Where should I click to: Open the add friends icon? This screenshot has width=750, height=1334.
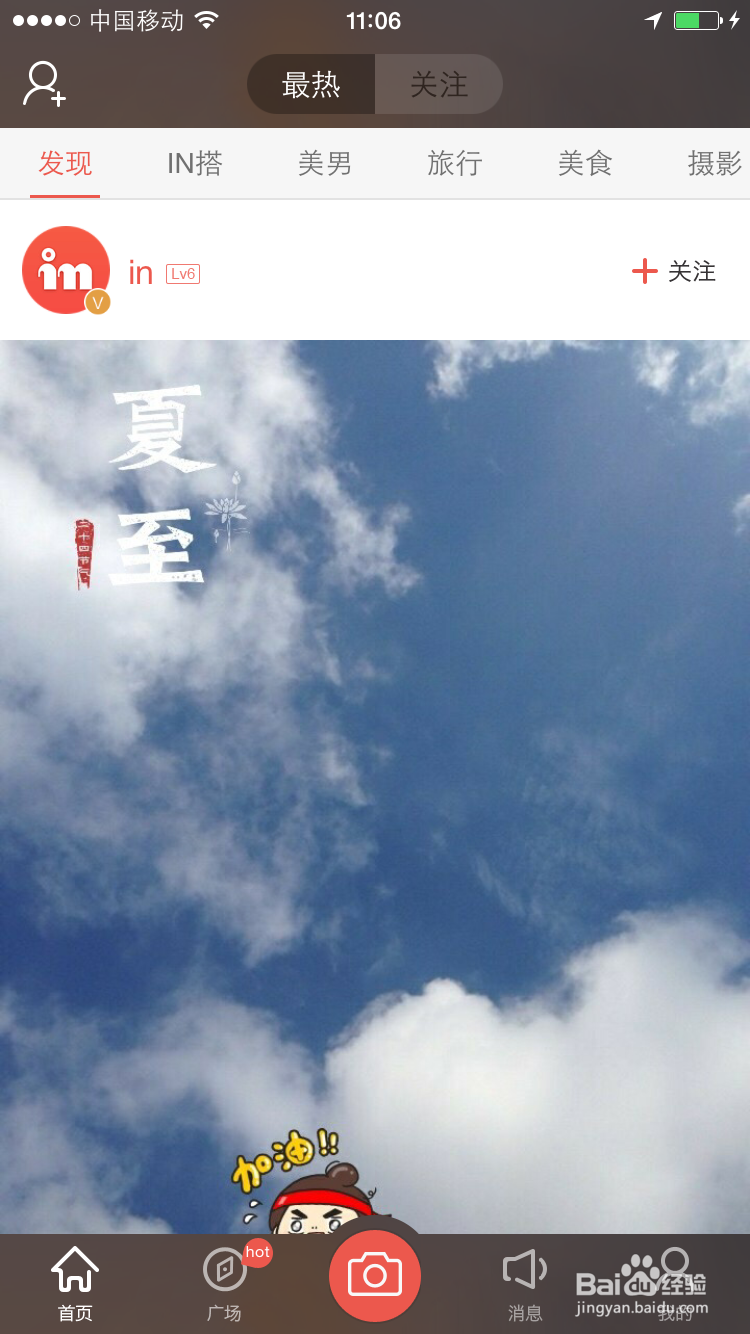(x=40, y=84)
